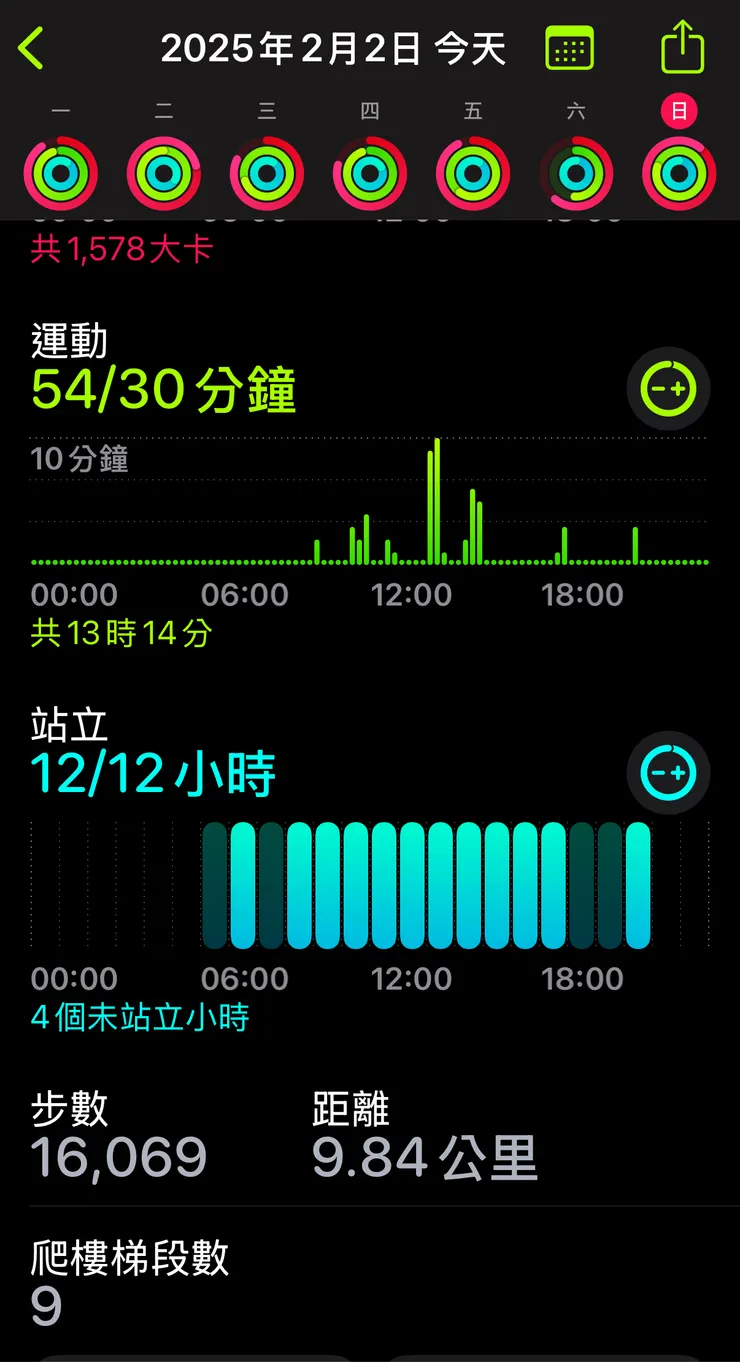This screenshot has width=740, height=1362.
Task: Select the 五 Friday label
Action: pyautogui.click(x=473, y=110)
